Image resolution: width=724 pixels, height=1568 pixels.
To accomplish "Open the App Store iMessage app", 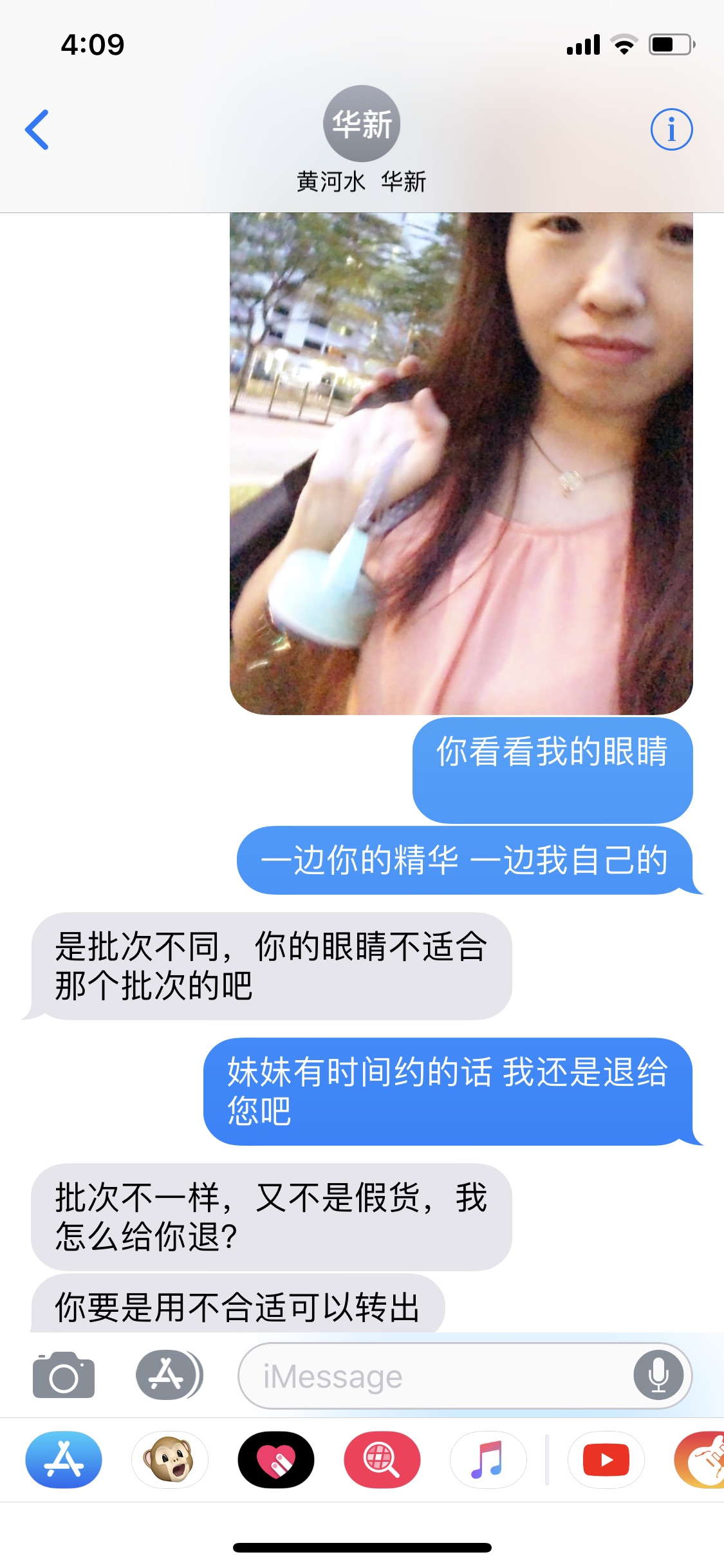I will [x=64, y=1460].
